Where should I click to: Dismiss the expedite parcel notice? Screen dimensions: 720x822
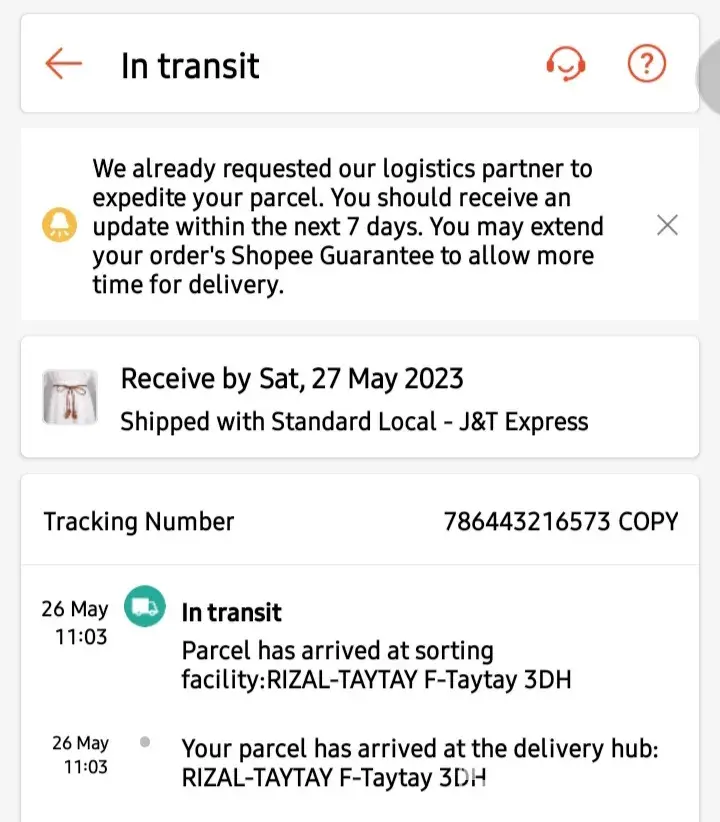point(667,225)
